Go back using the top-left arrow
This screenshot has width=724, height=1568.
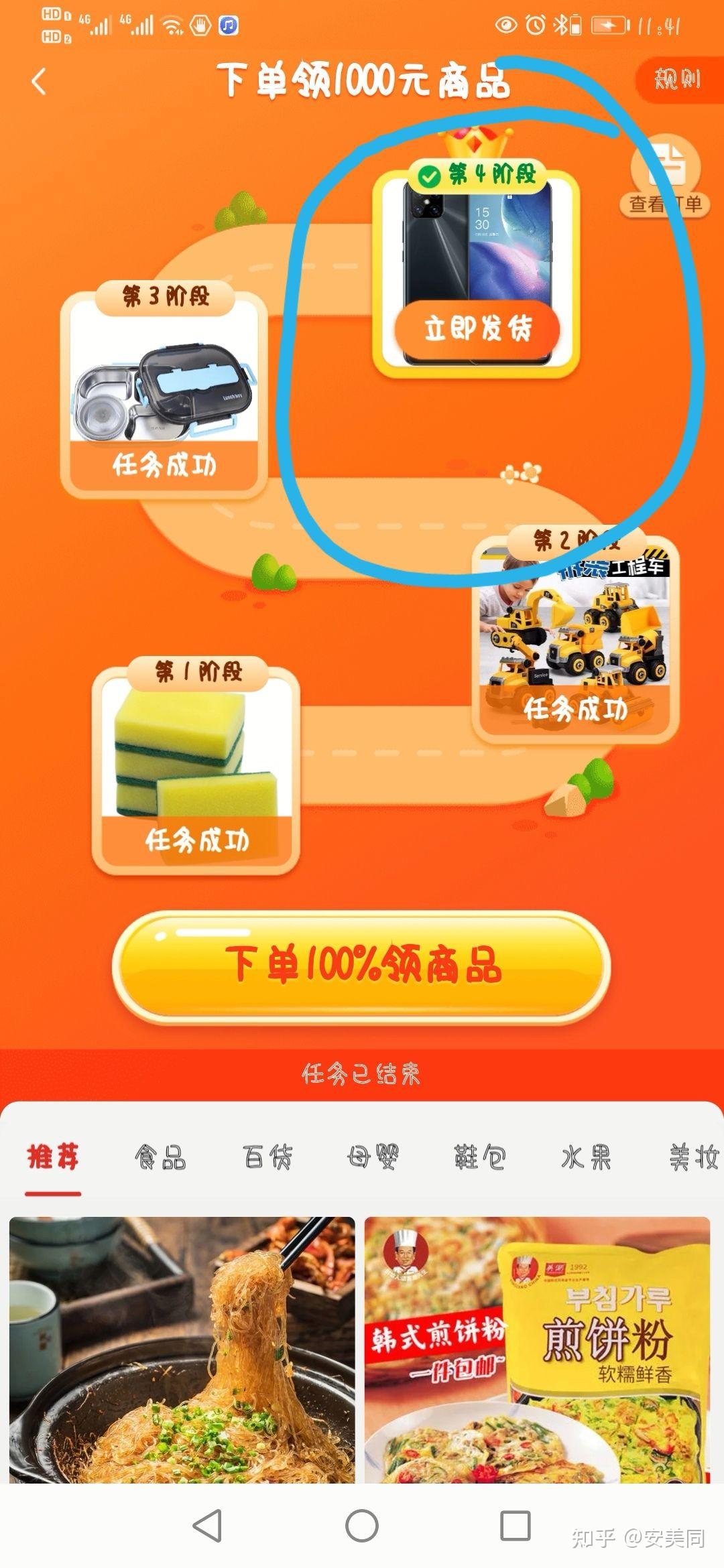[39, 82]
